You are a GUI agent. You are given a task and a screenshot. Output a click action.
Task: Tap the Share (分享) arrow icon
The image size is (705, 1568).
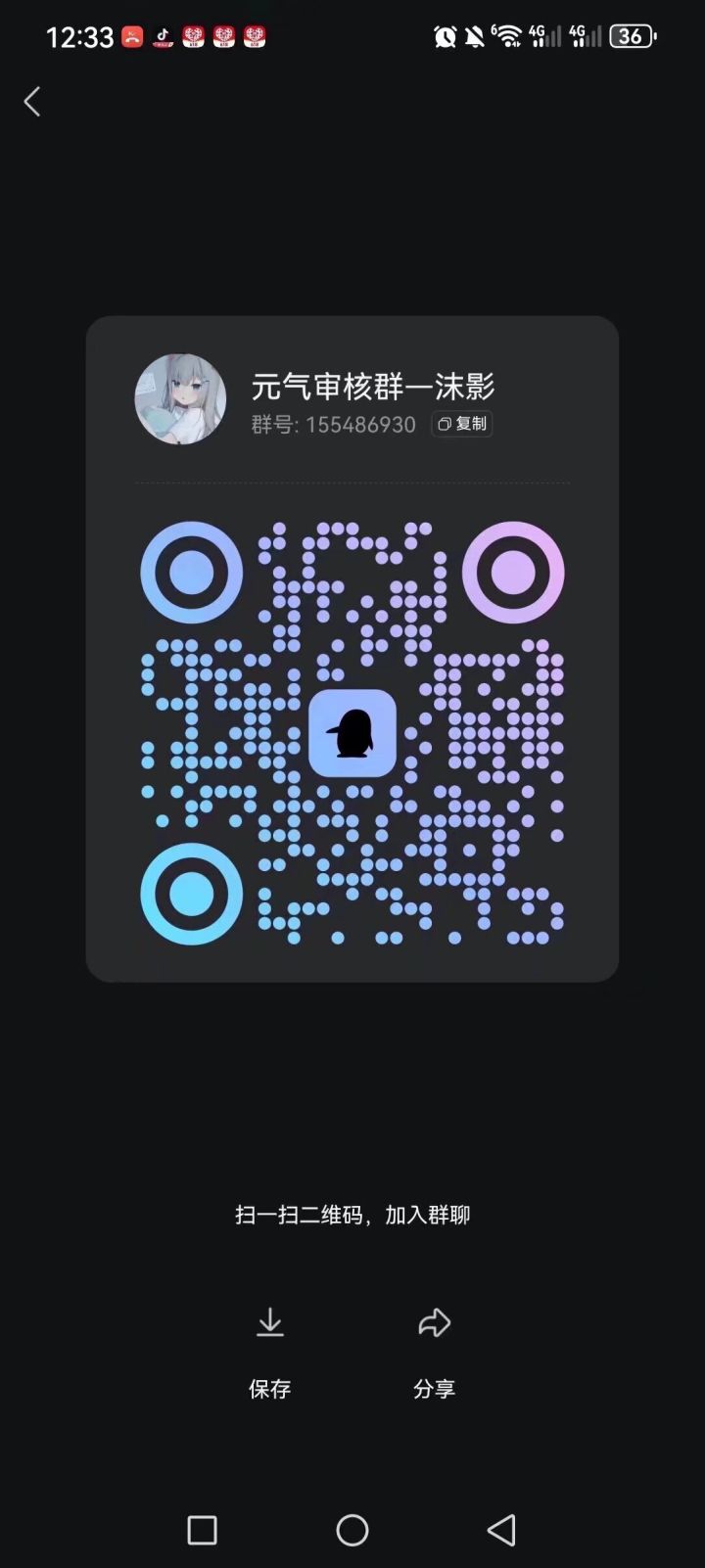click(x=434, y=1321)
